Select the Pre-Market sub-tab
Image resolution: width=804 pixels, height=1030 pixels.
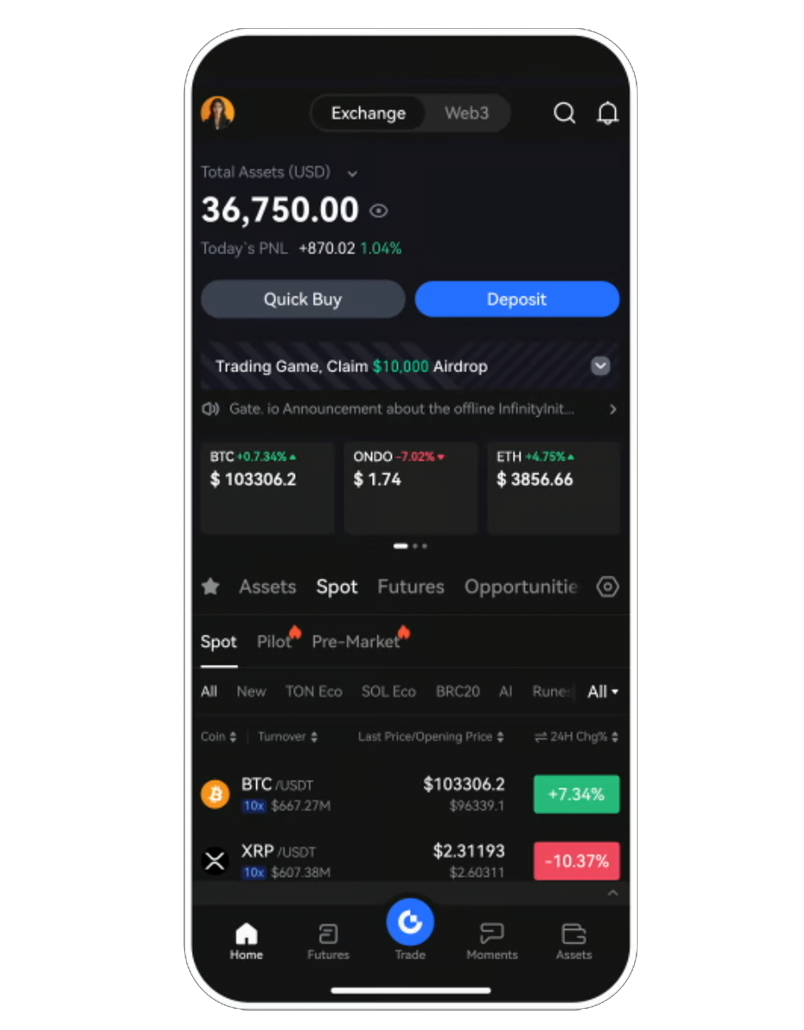(356, 642)
